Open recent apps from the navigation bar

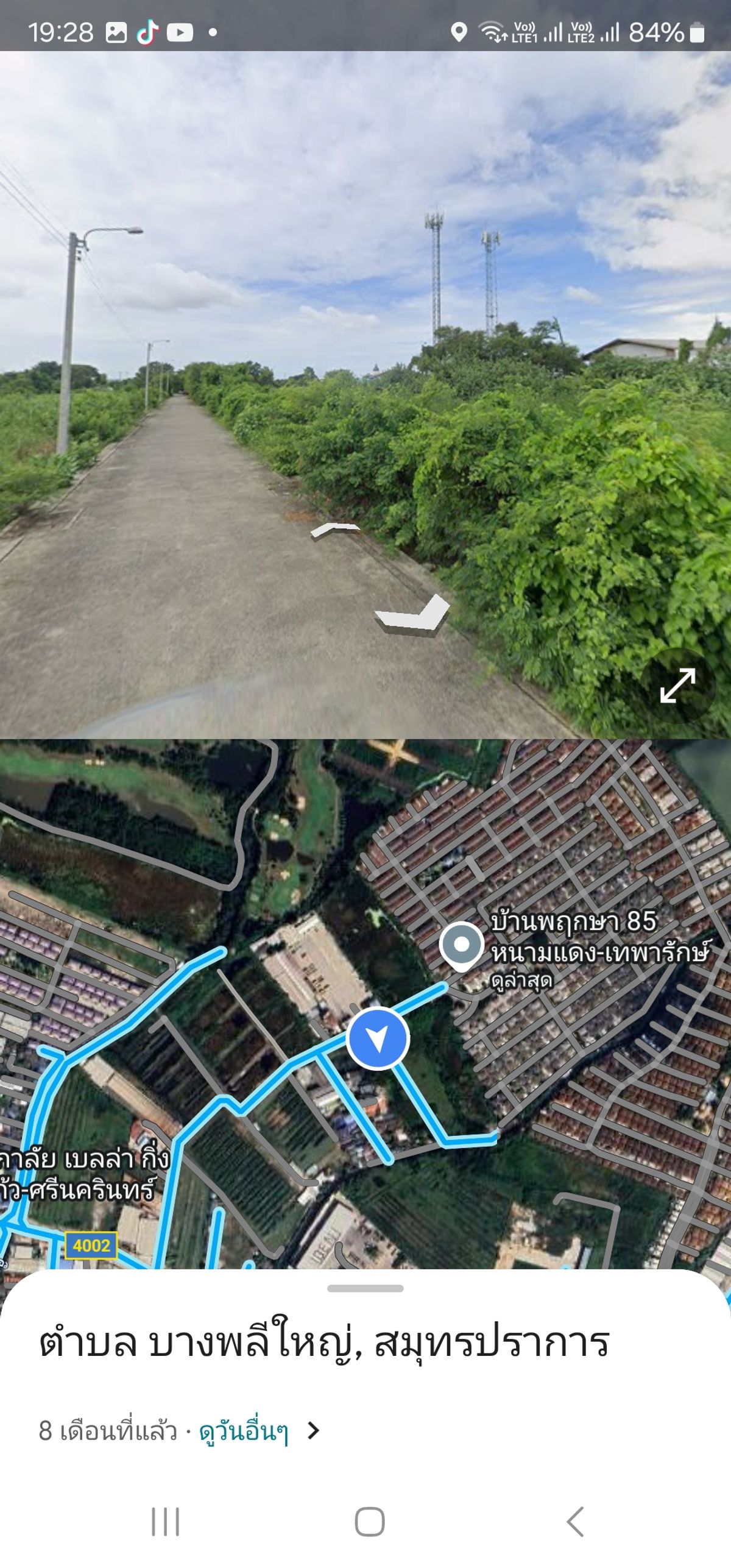click(x=165, y=1522)
